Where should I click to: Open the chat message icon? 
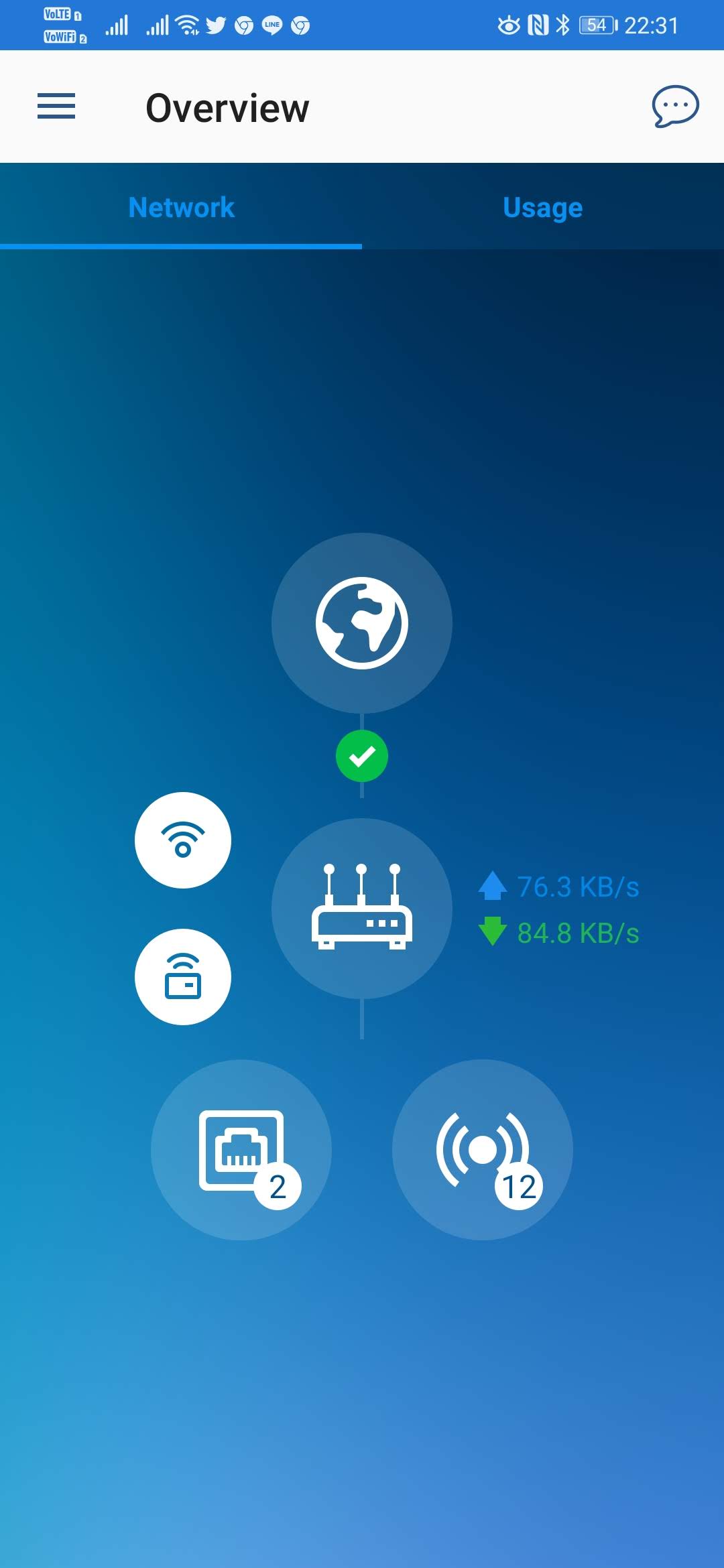(675, 107)
